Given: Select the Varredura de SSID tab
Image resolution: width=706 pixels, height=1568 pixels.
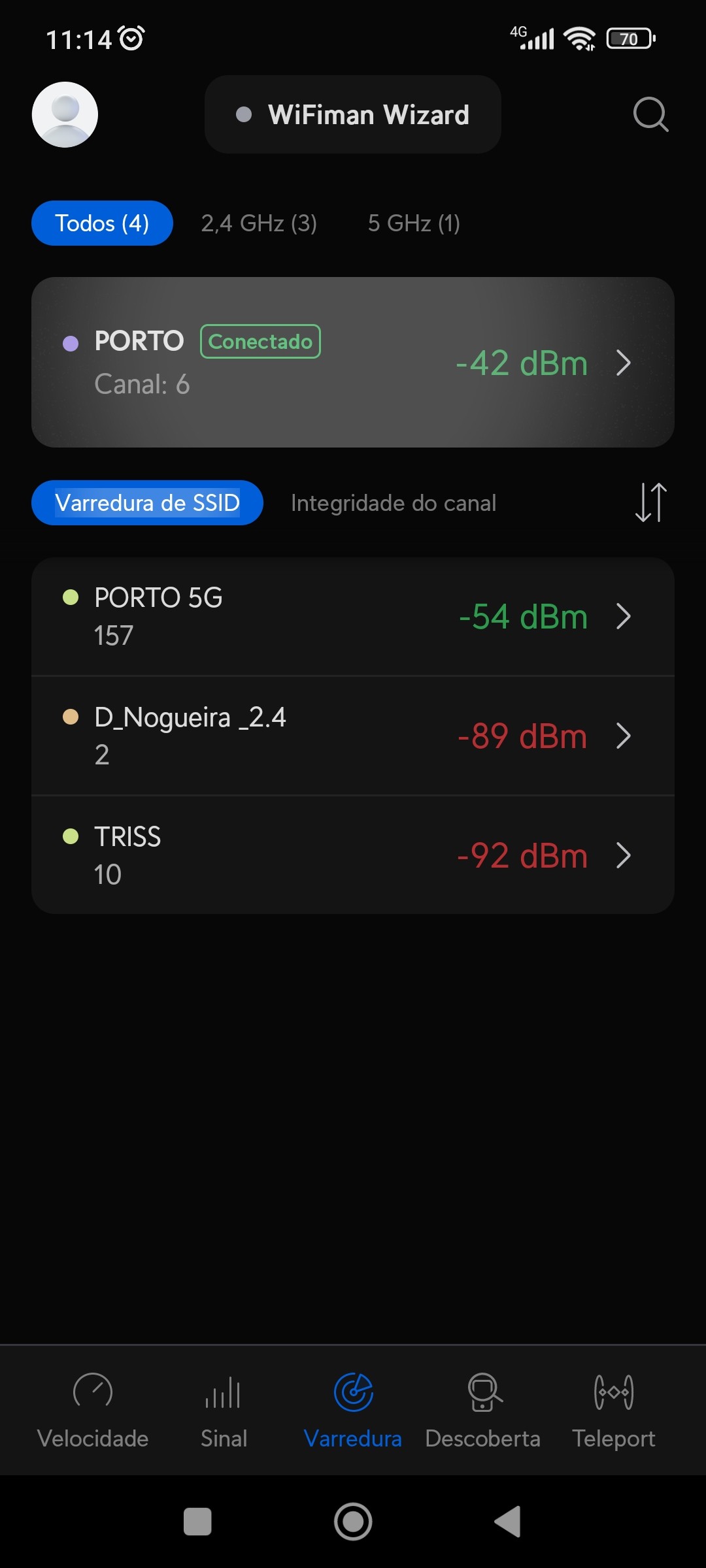Looking at the screenshot, I should 147,503.
